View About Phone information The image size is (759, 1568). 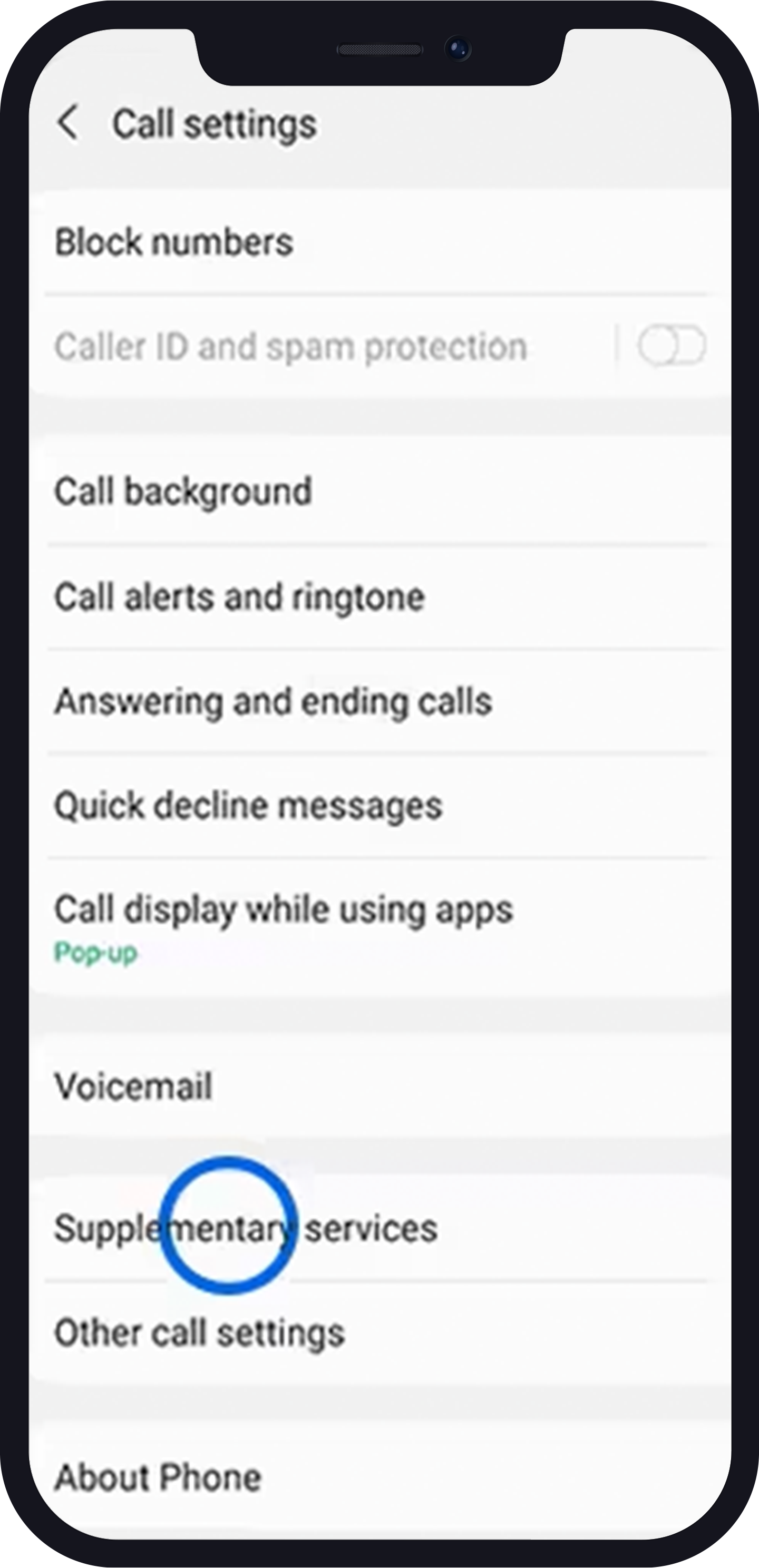(x=157, y=1475)
